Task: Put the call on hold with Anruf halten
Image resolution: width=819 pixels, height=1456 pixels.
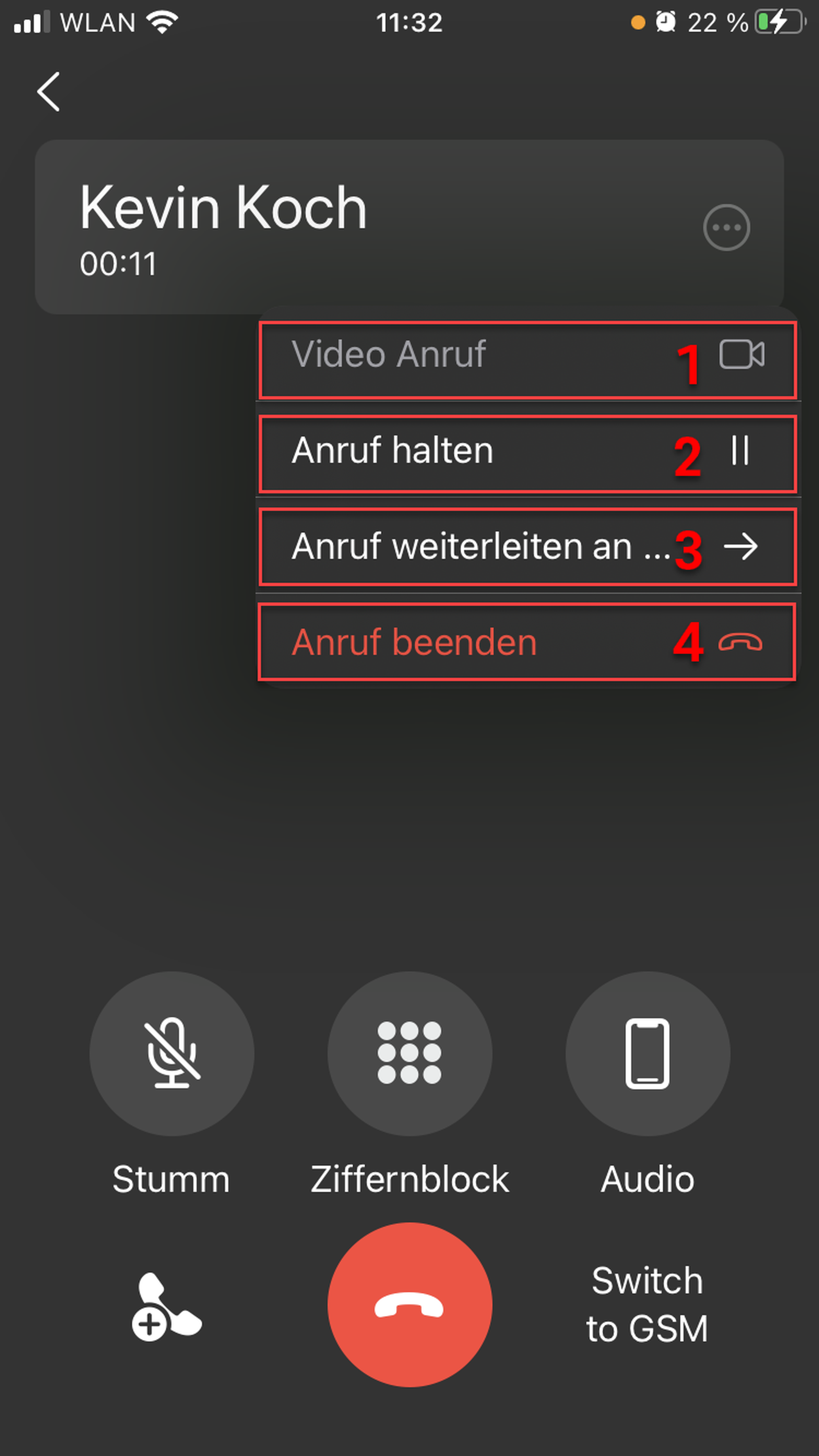Action: [x=527, y=454]
